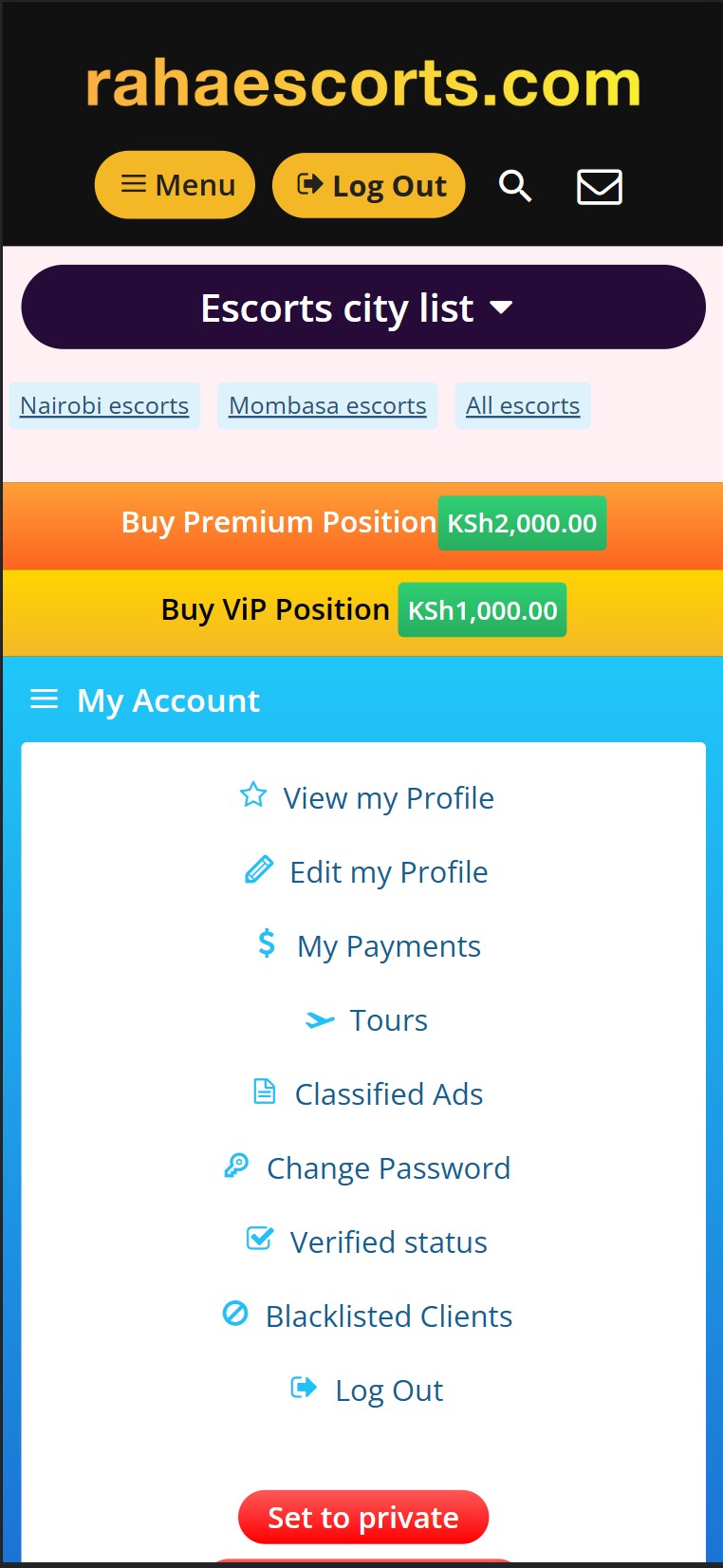
Task: Tap the Log Out button in the header
Action: pyautogui.click(x=369, y=186)
